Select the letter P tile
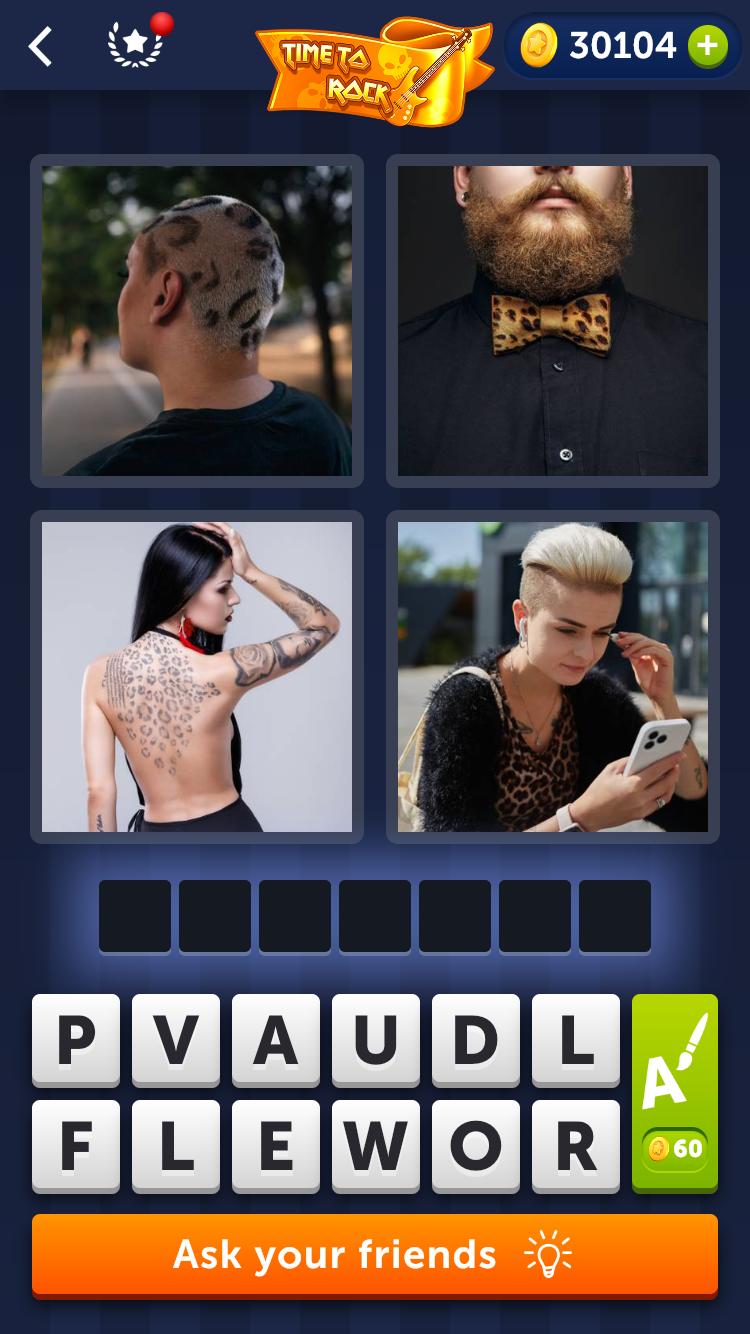This screenshot has height=1334, width=750. coord(76,1040)
